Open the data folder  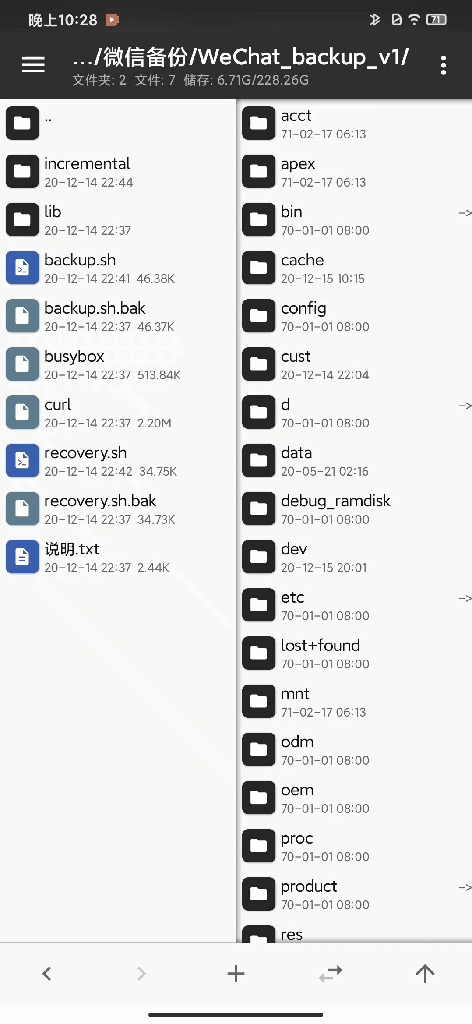click(354, 461)
